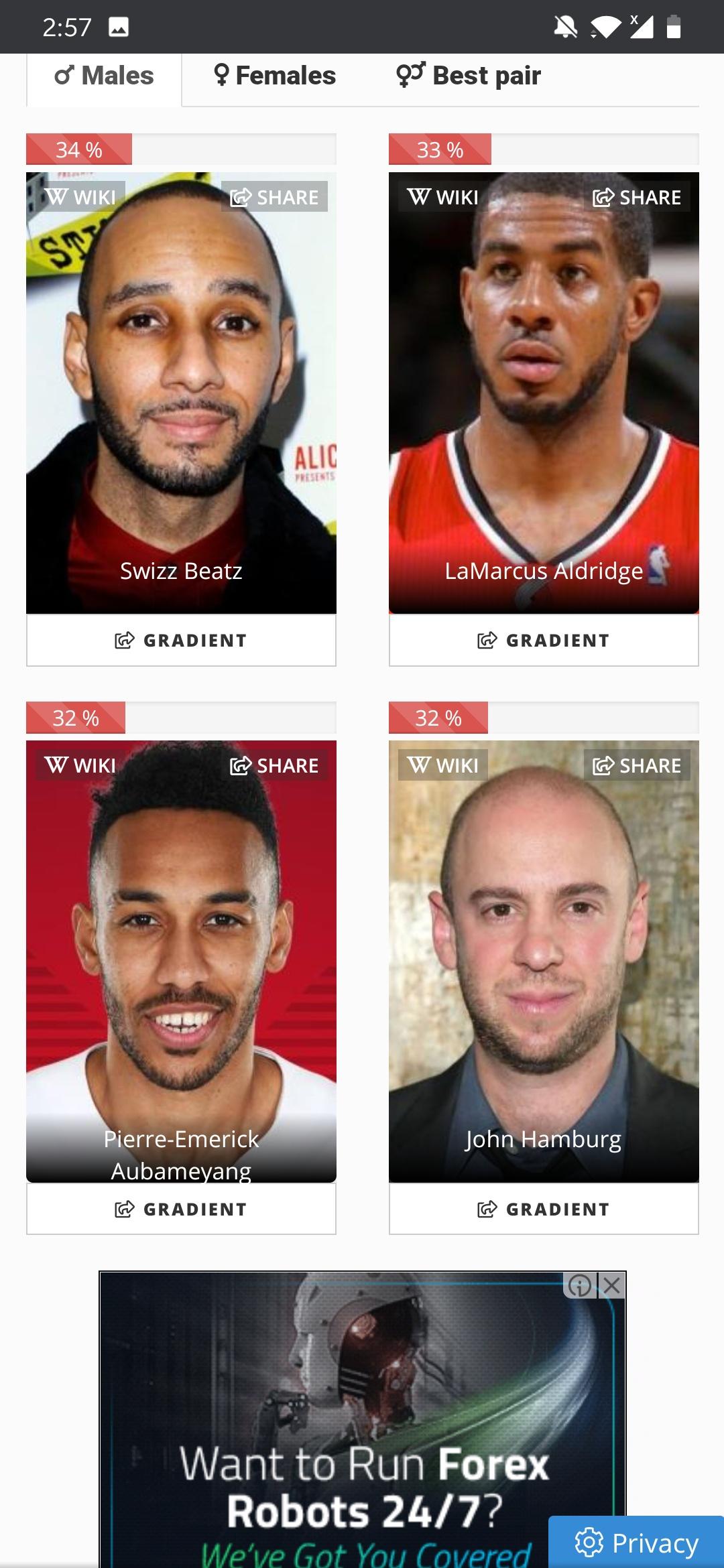Share the John Hamburg match
724x1568 pixels.
coord(637,765)
